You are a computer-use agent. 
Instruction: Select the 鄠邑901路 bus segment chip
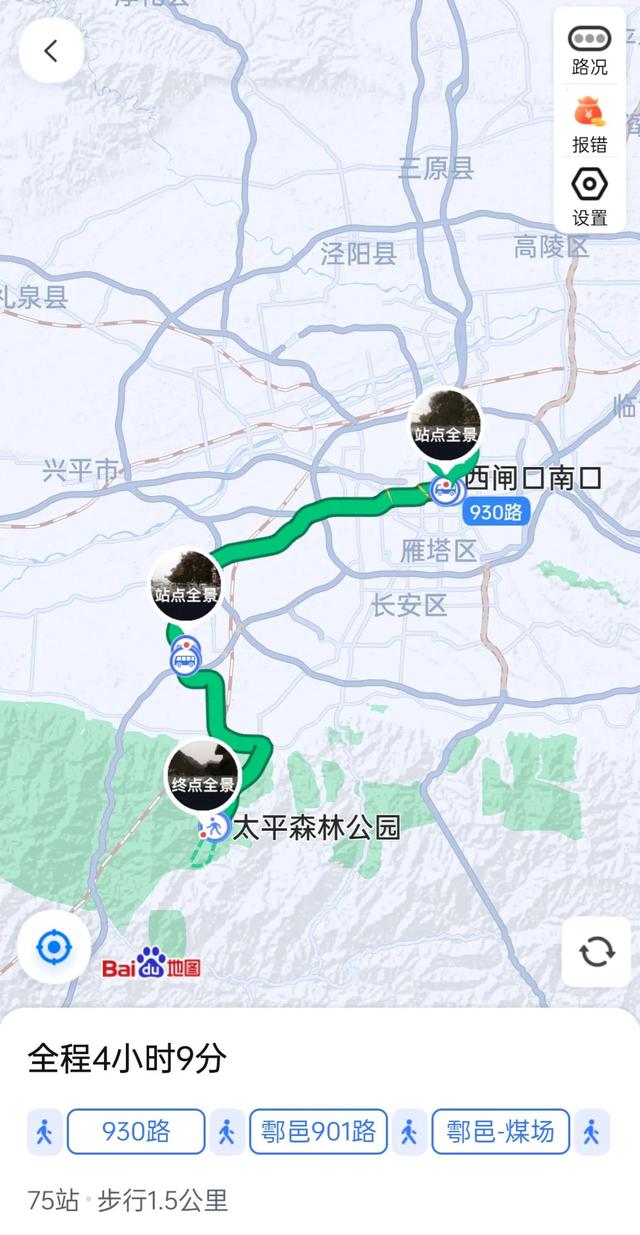coord(318,1132)
